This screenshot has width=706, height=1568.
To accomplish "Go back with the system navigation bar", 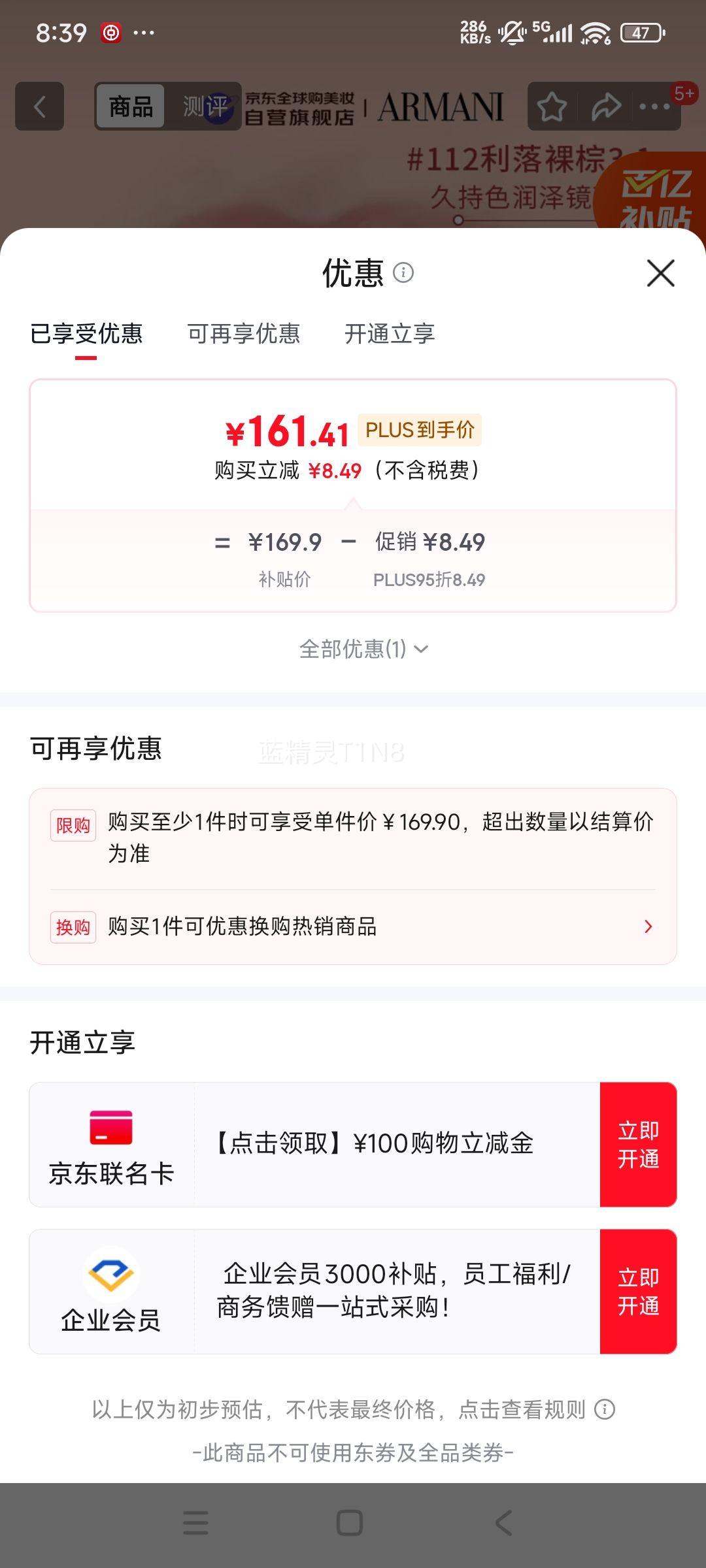I will click(x=503, y=1523).
